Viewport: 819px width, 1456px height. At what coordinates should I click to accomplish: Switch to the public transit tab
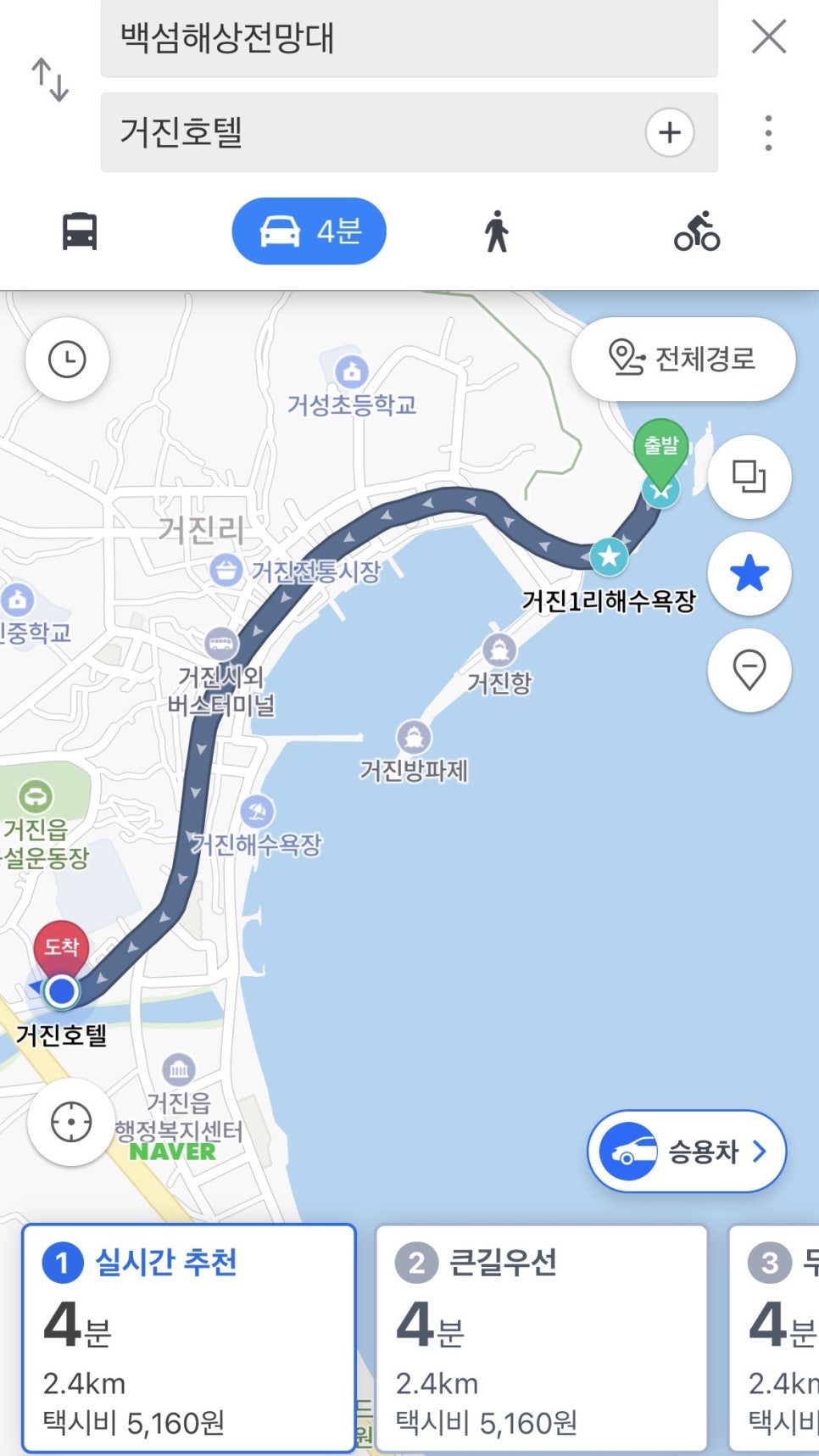tap(80, 232)
